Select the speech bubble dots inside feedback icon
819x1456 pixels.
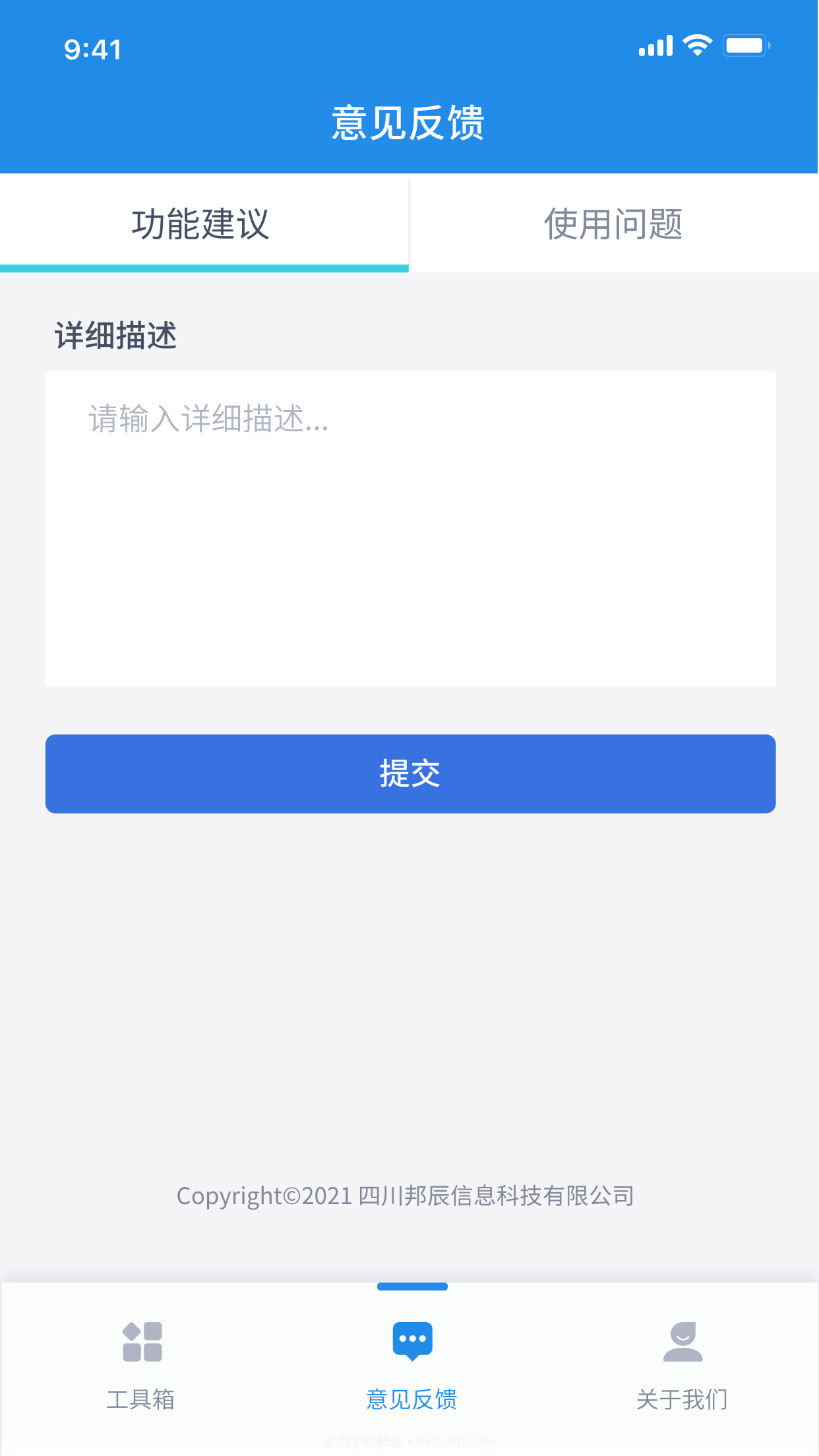pos(411,1335)
